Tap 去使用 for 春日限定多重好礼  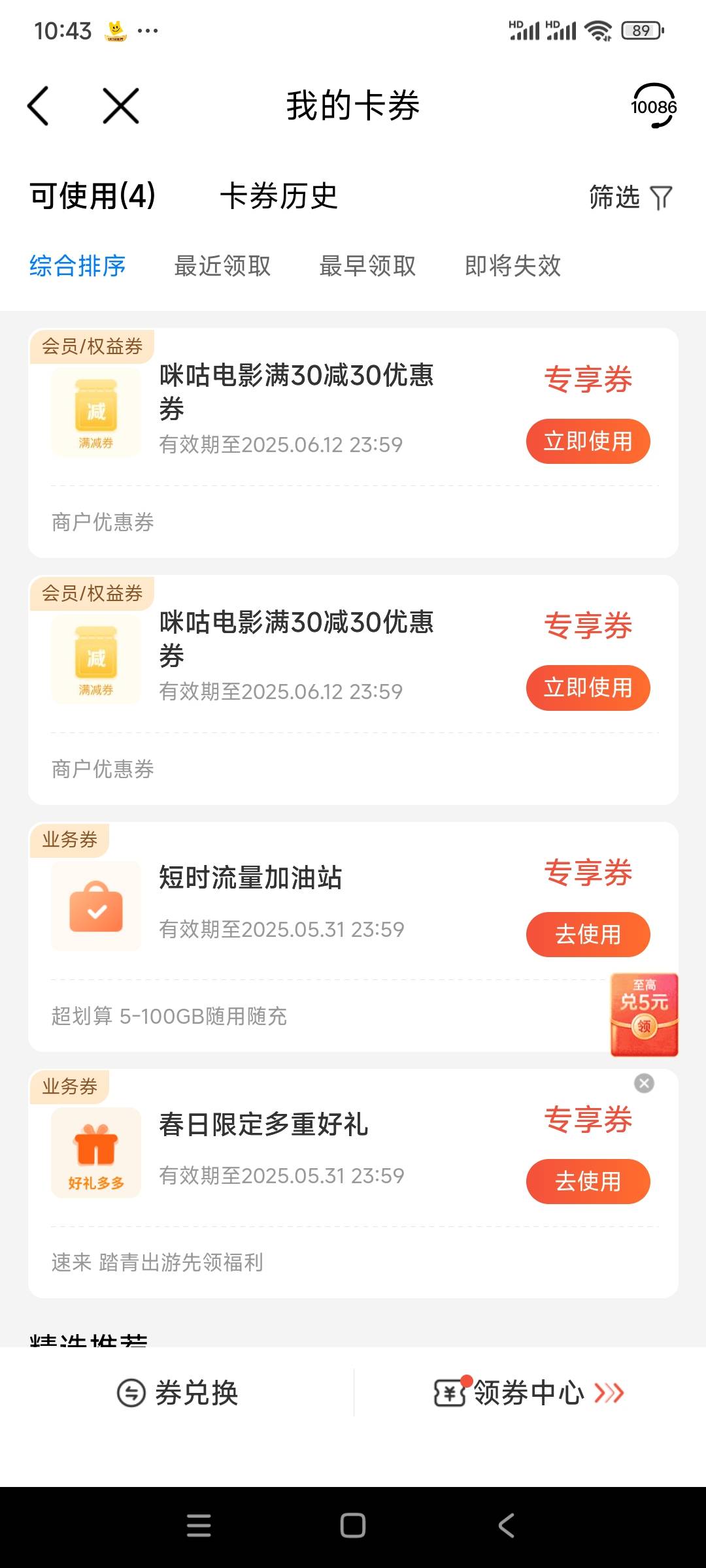click(588, 1181)
